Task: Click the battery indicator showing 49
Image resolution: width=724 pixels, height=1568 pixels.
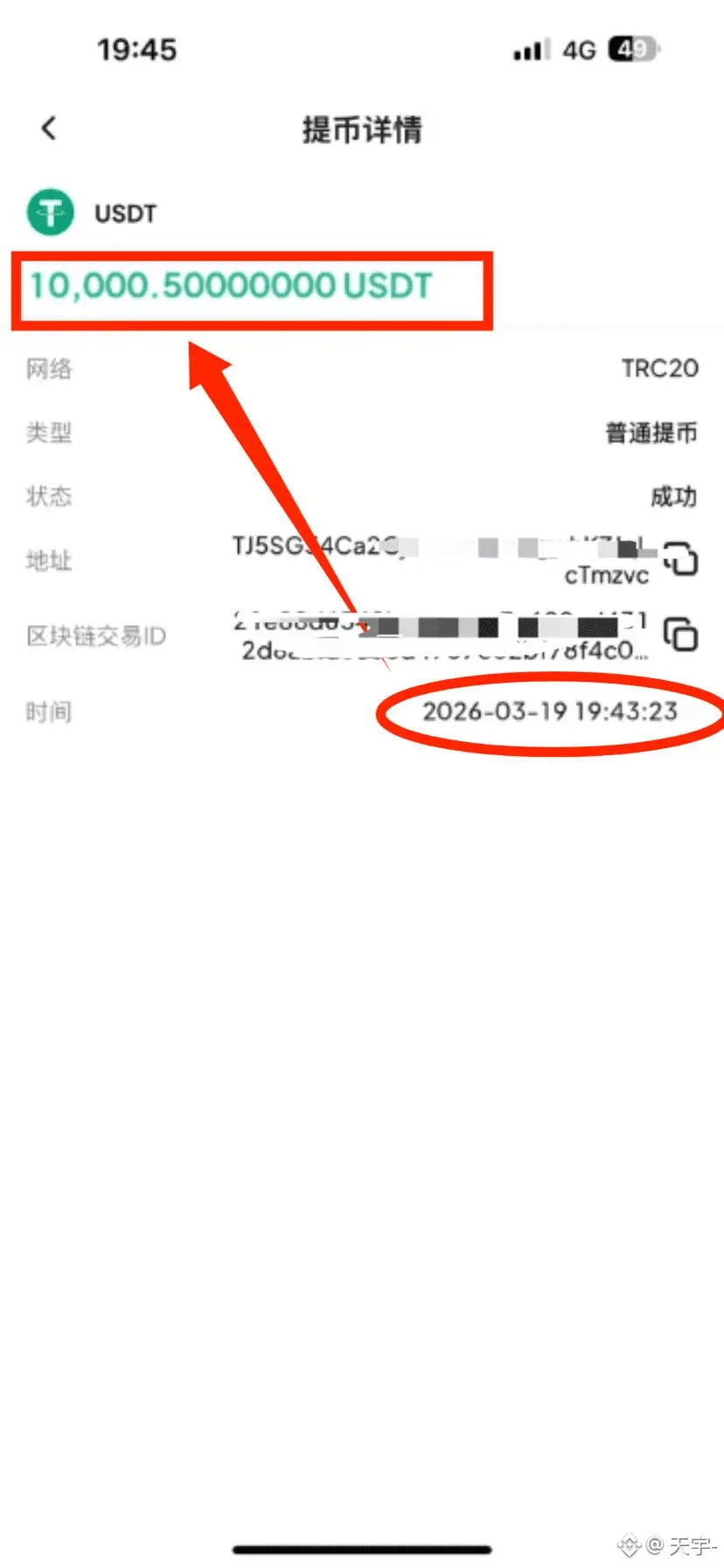Action: click(632, 49)
